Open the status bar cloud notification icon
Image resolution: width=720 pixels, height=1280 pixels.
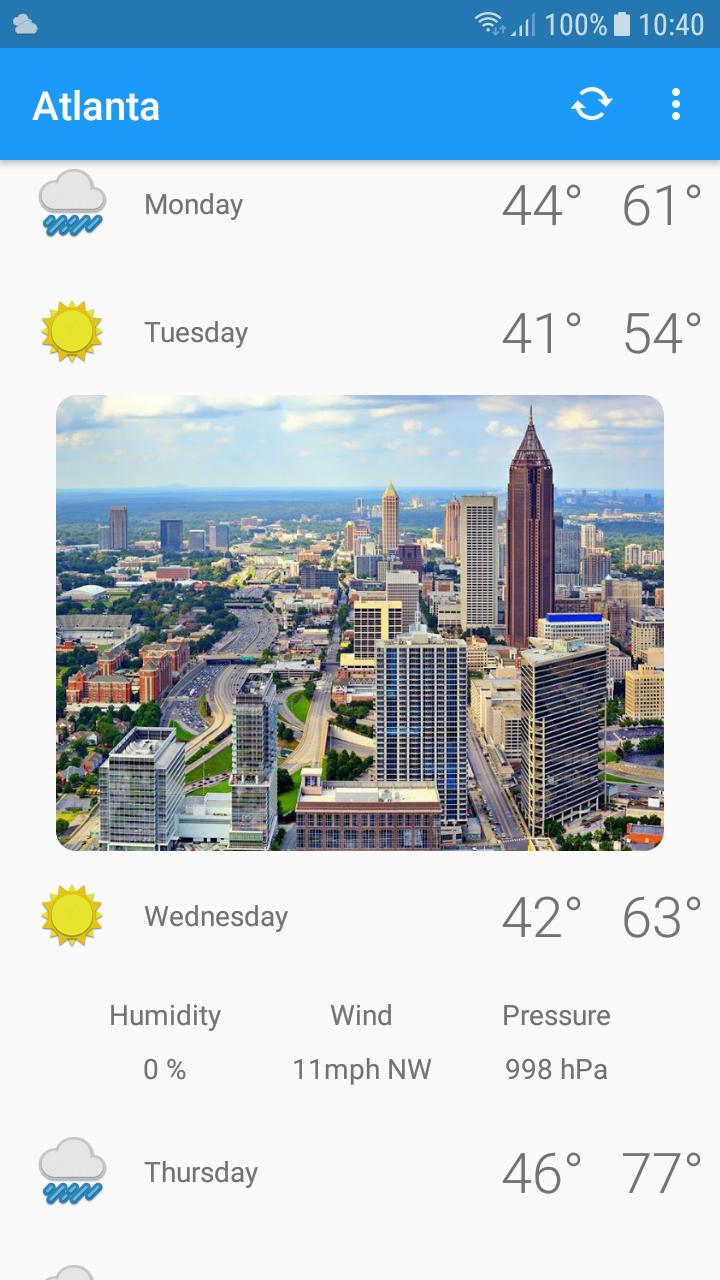(x=25, y=22)
